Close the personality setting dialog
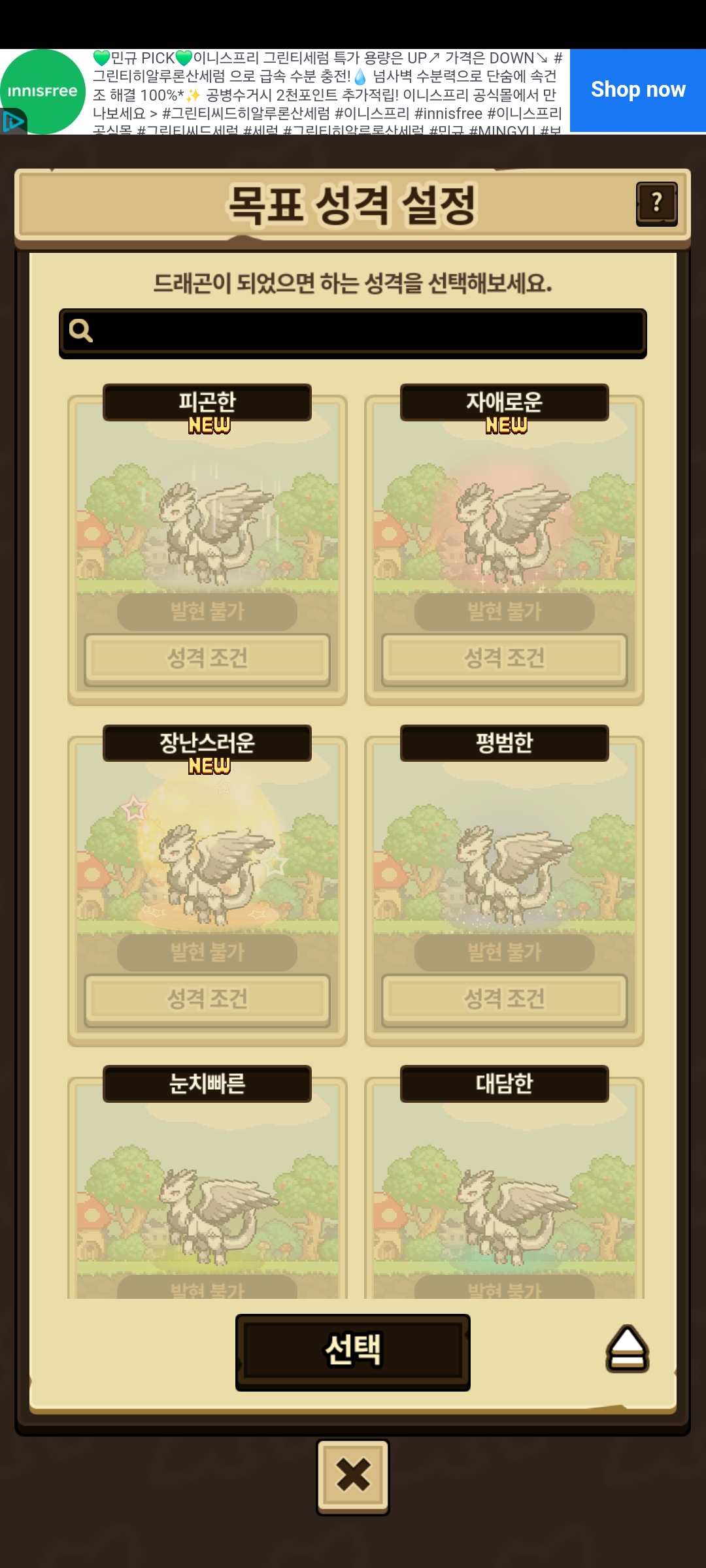 point(353,1477)
